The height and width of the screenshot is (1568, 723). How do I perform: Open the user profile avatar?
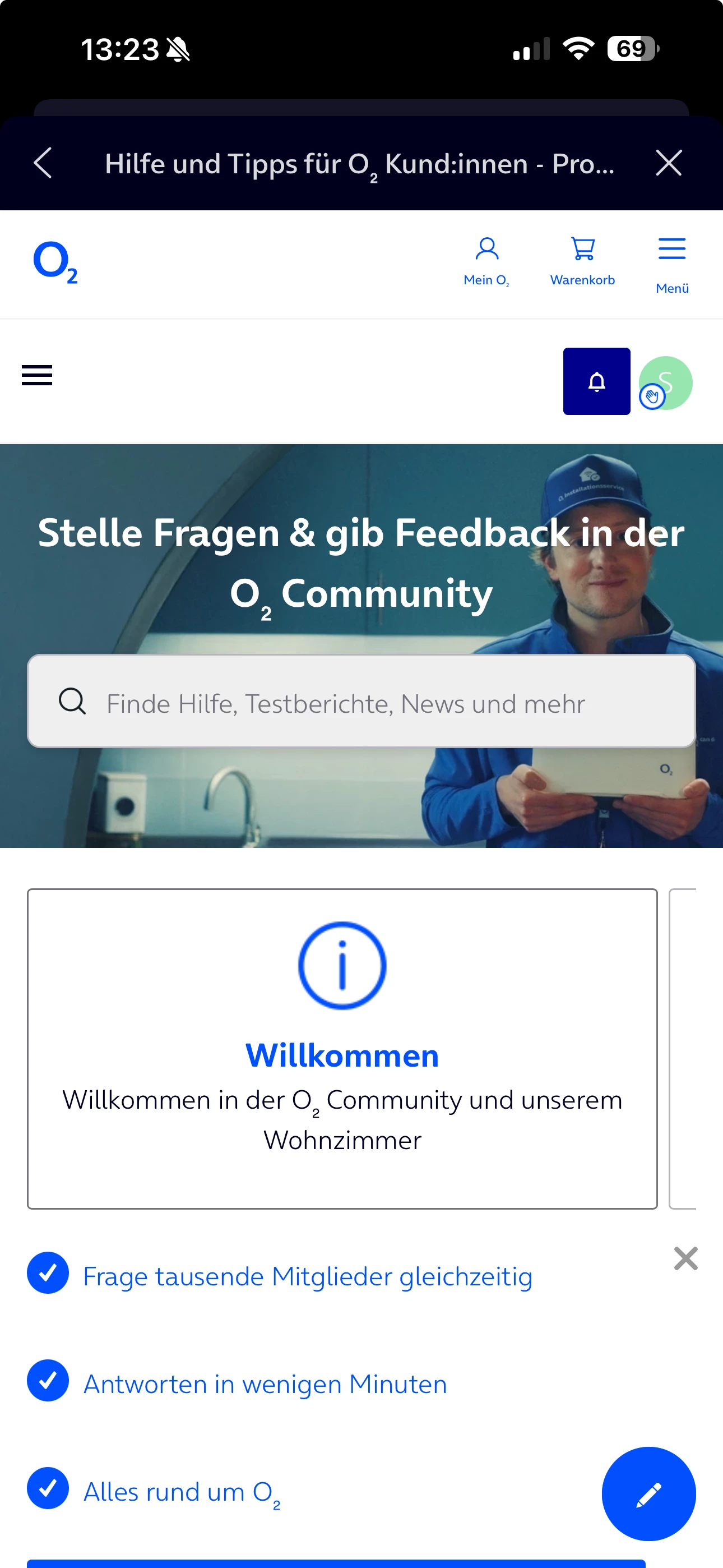tap(666, 383)
